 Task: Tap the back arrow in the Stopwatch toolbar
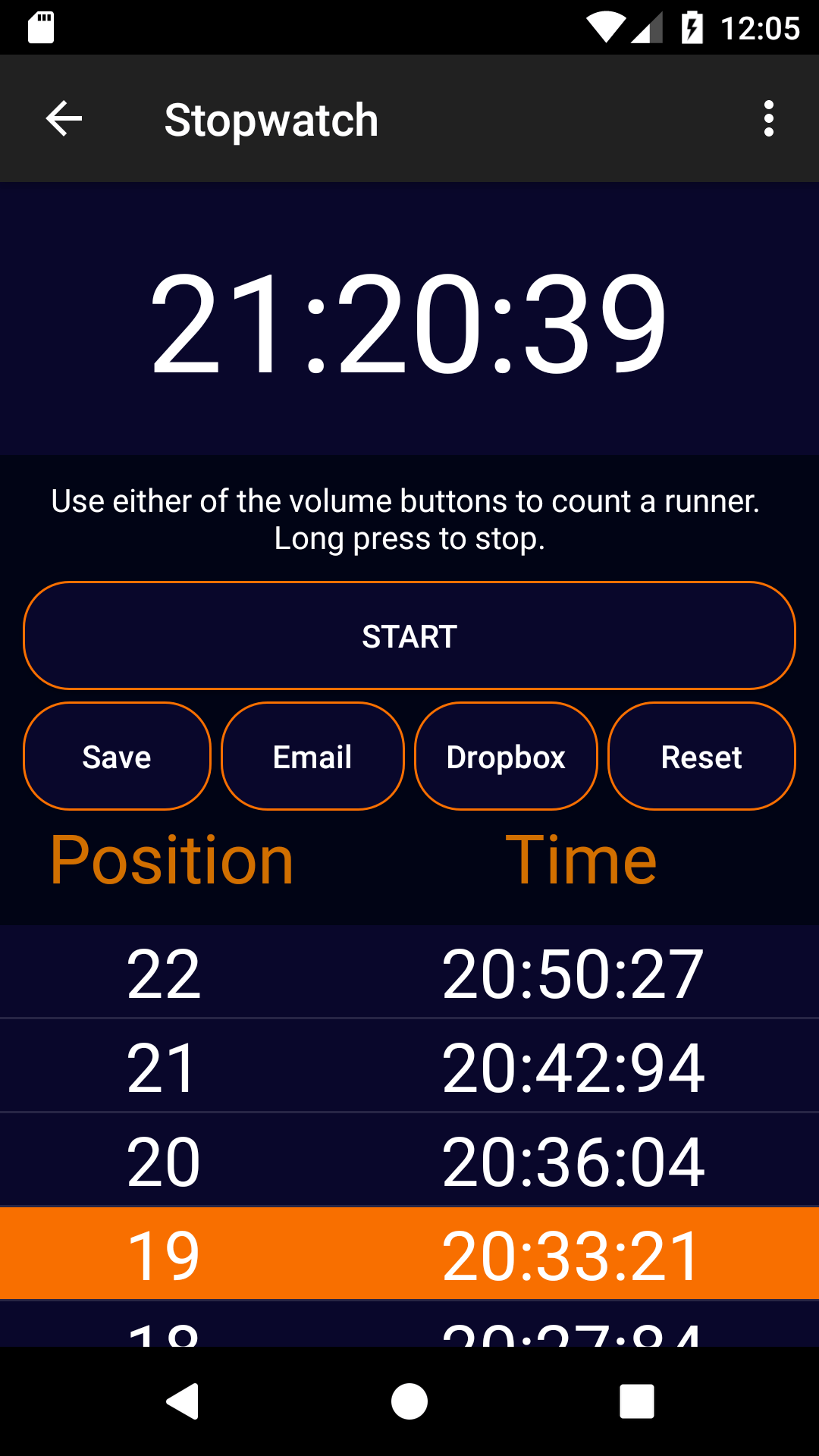pos(64,118)
